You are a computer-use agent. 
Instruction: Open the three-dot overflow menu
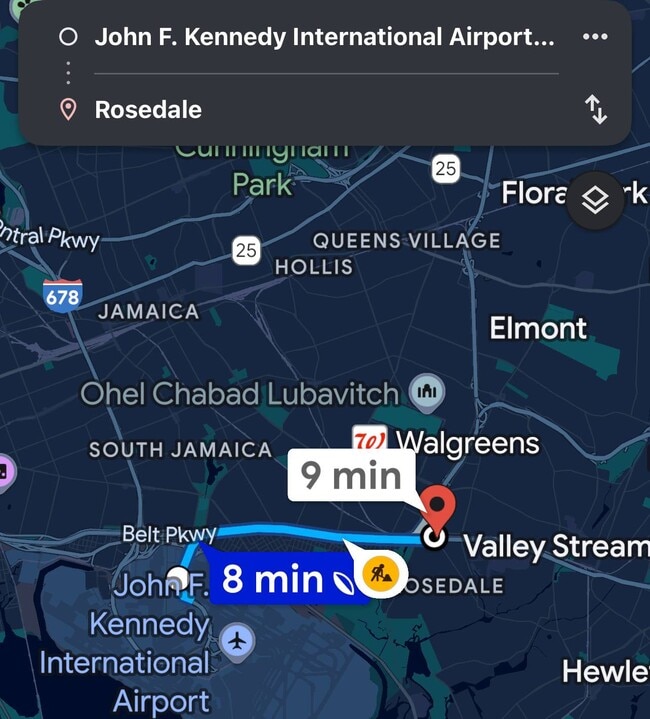coord(594,37)
